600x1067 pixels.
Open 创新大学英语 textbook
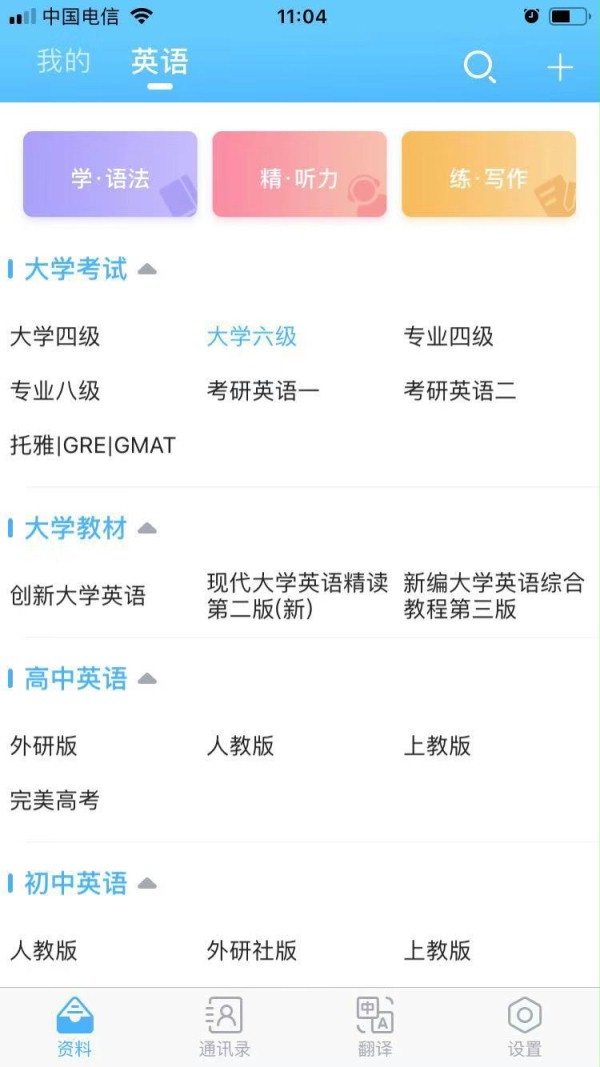[x=78, y=596]
